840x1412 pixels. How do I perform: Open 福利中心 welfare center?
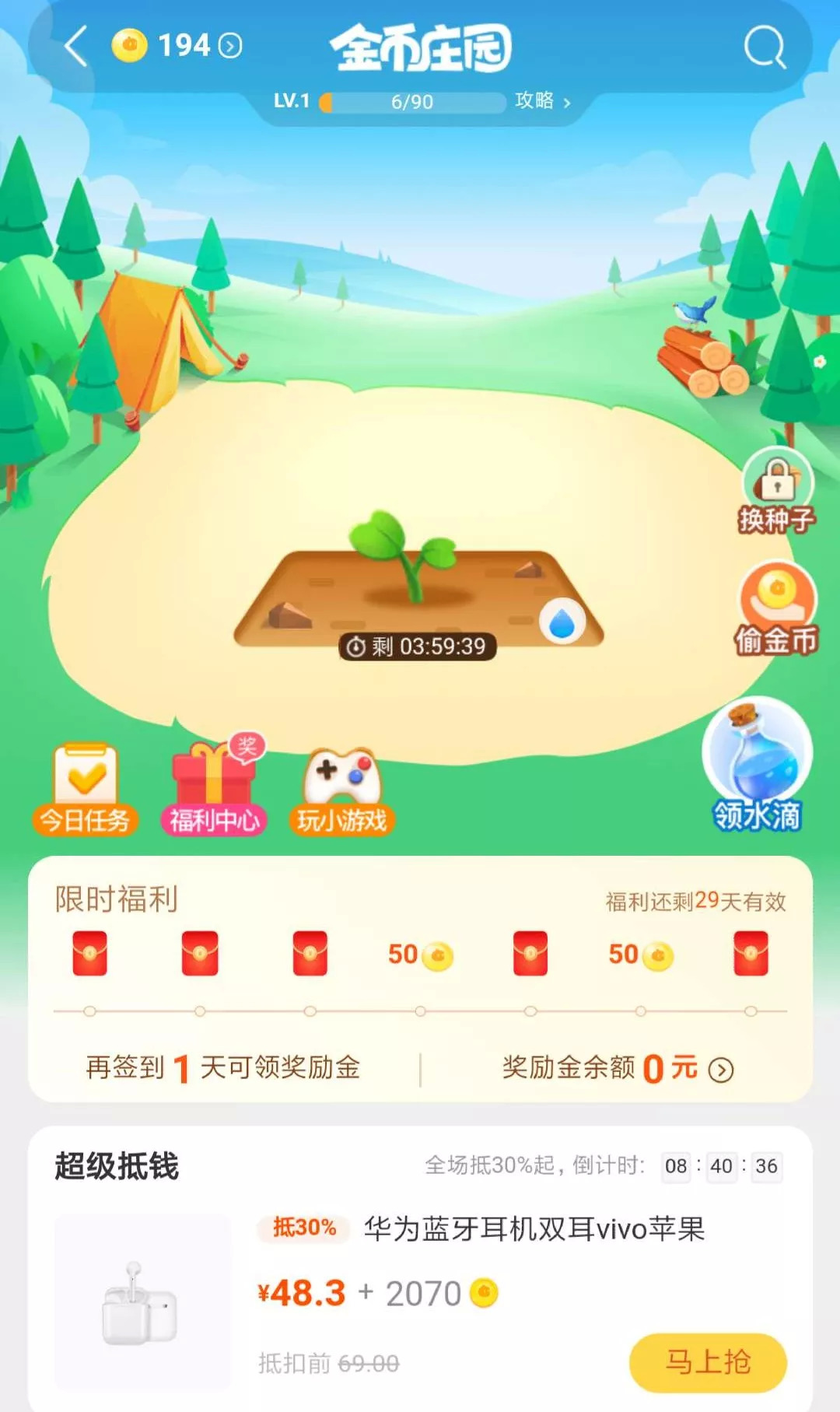pyautogui.click(x=215, y=789)
